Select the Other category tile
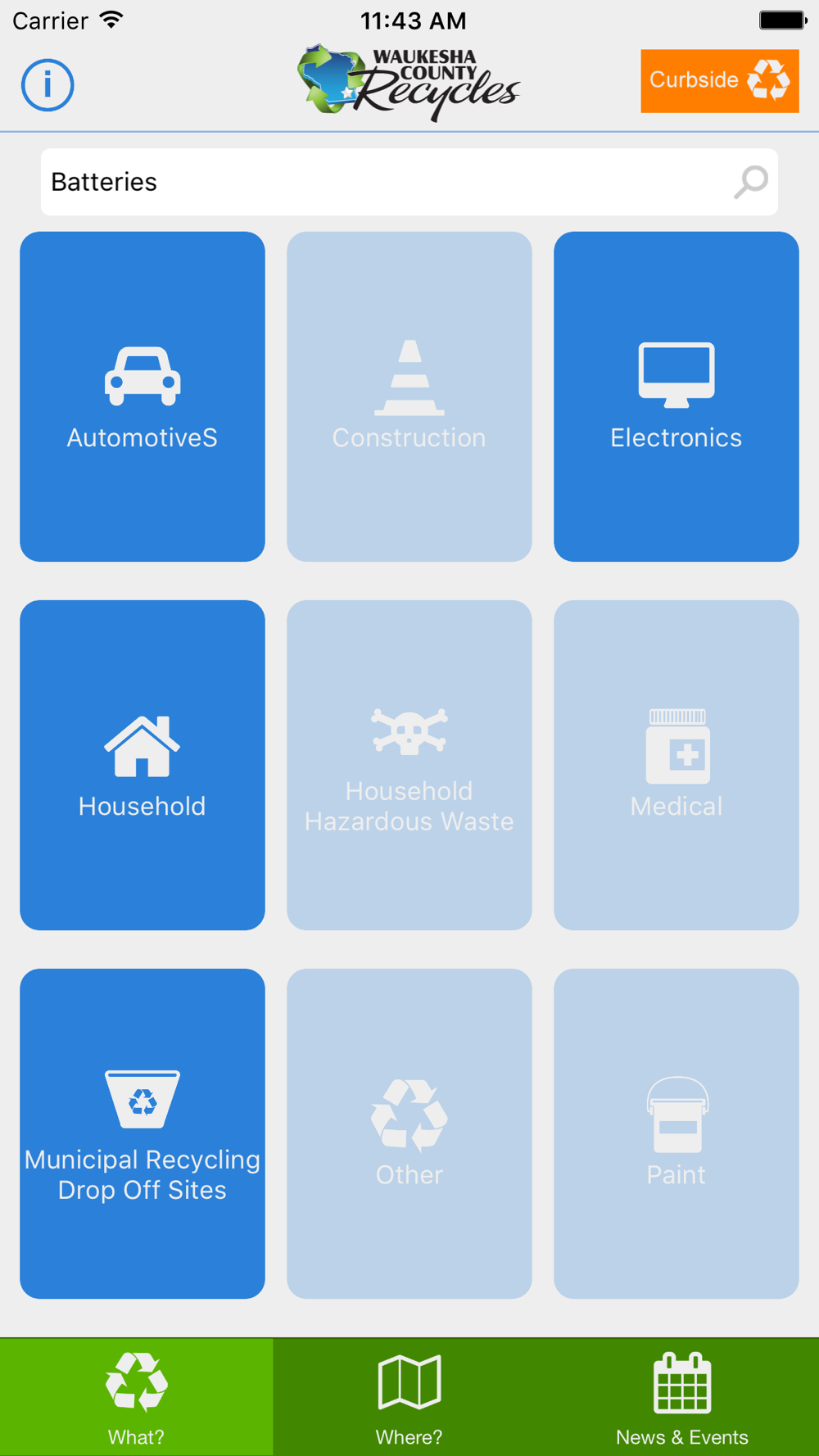 coord(409,1133)
